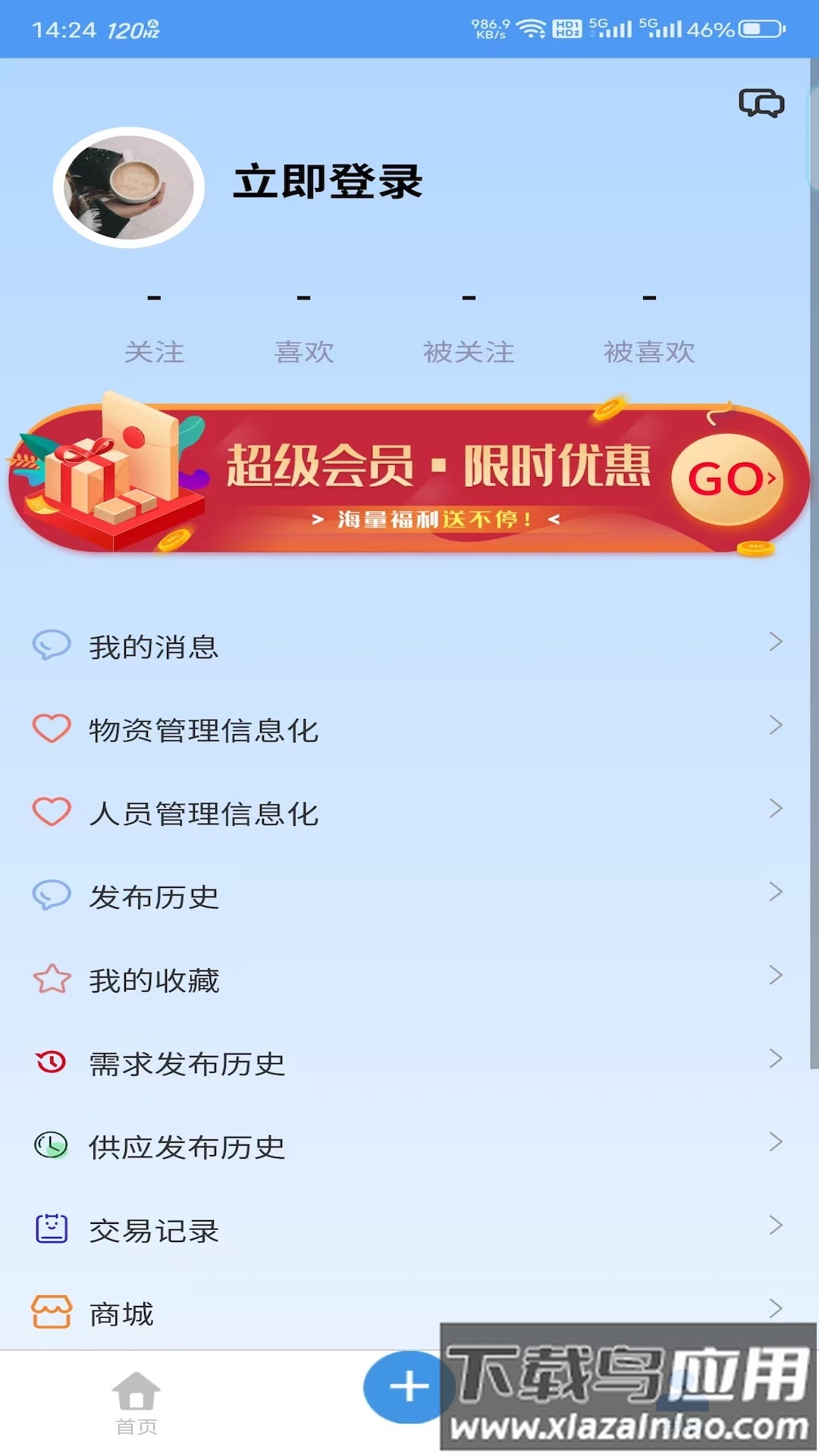Open 我的收藏 favorites
This screenshot has width=819, height=1456.
(409, 980)
